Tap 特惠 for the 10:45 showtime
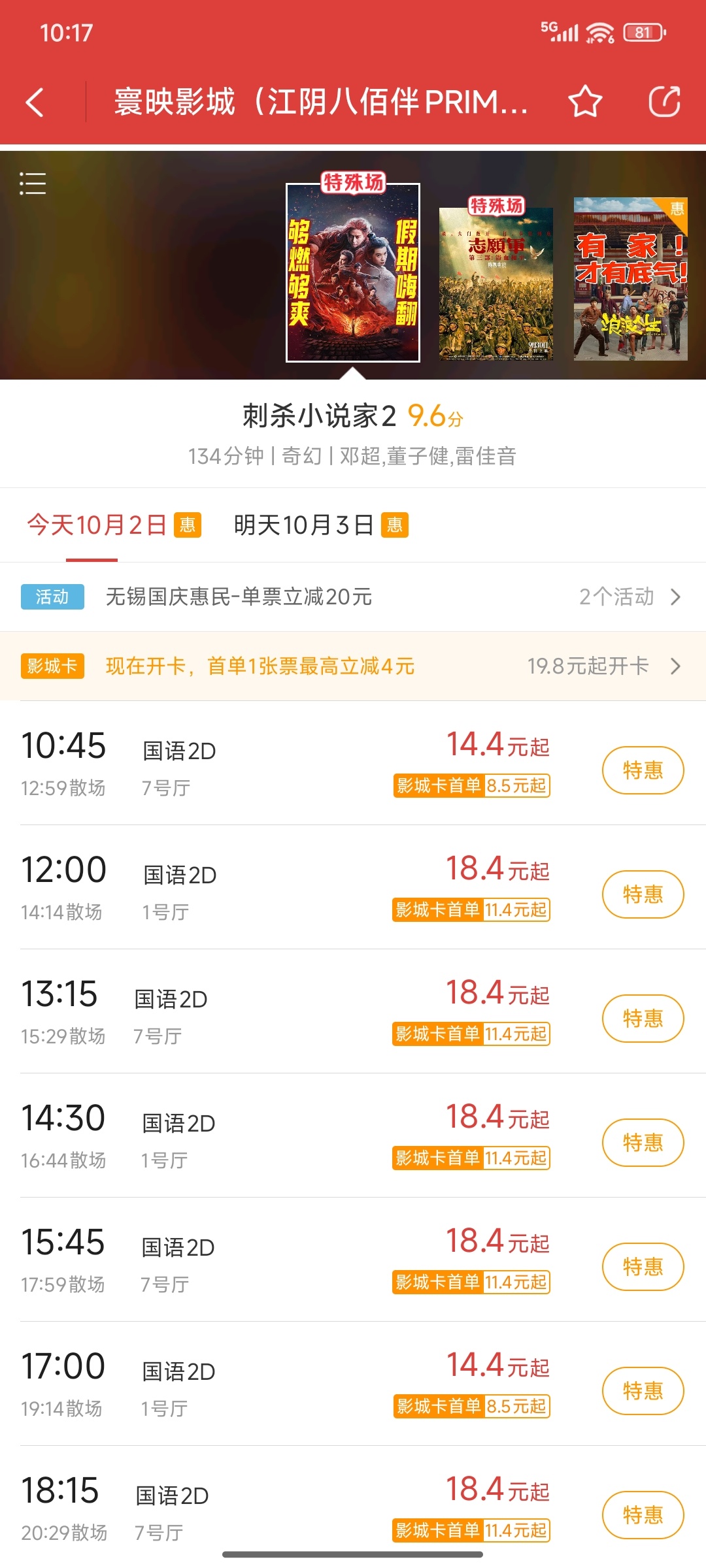The width and height of the screenshot is (706, 1568). tap(643, 770)
